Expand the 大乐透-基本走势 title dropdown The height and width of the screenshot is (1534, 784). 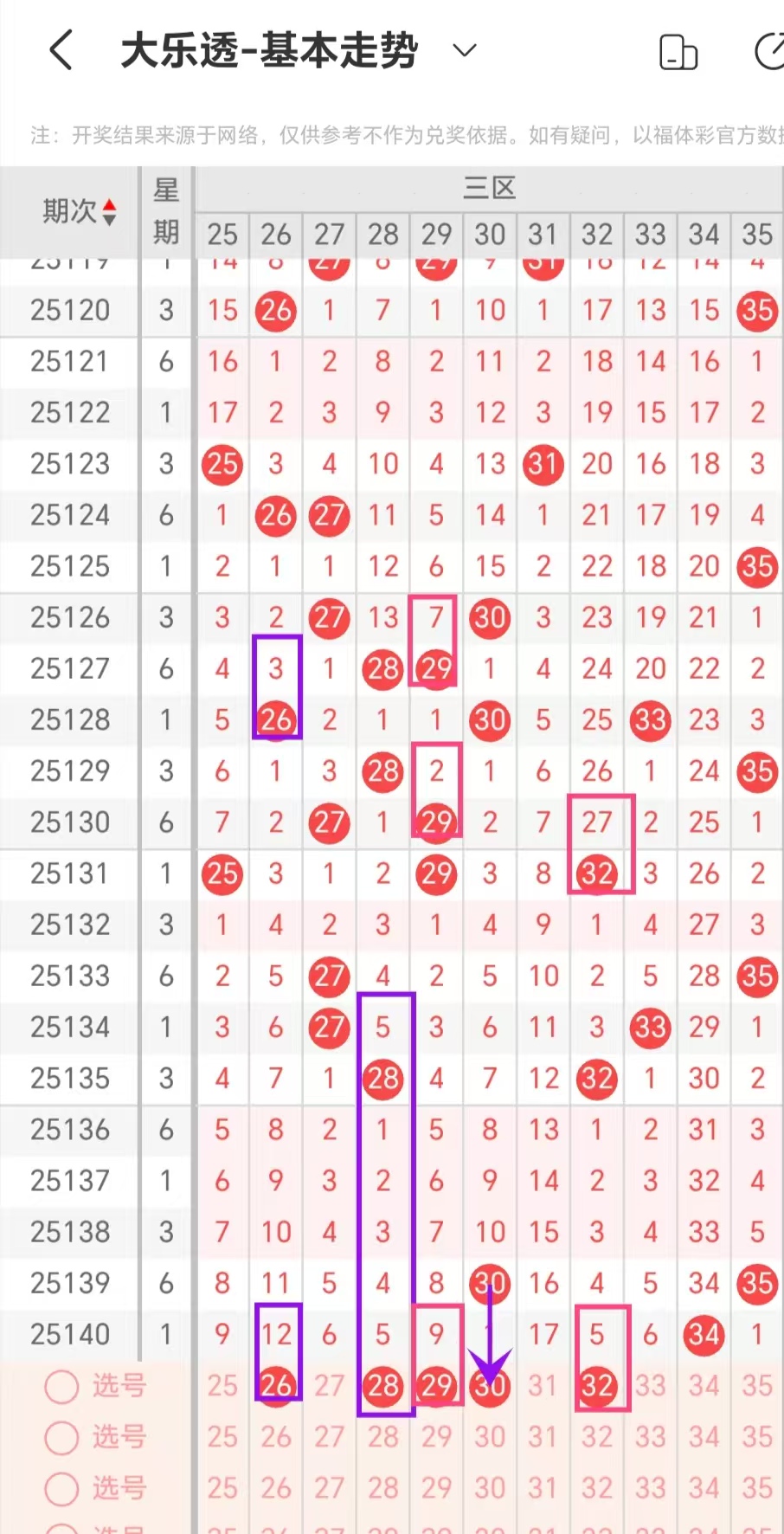point(465,50)
